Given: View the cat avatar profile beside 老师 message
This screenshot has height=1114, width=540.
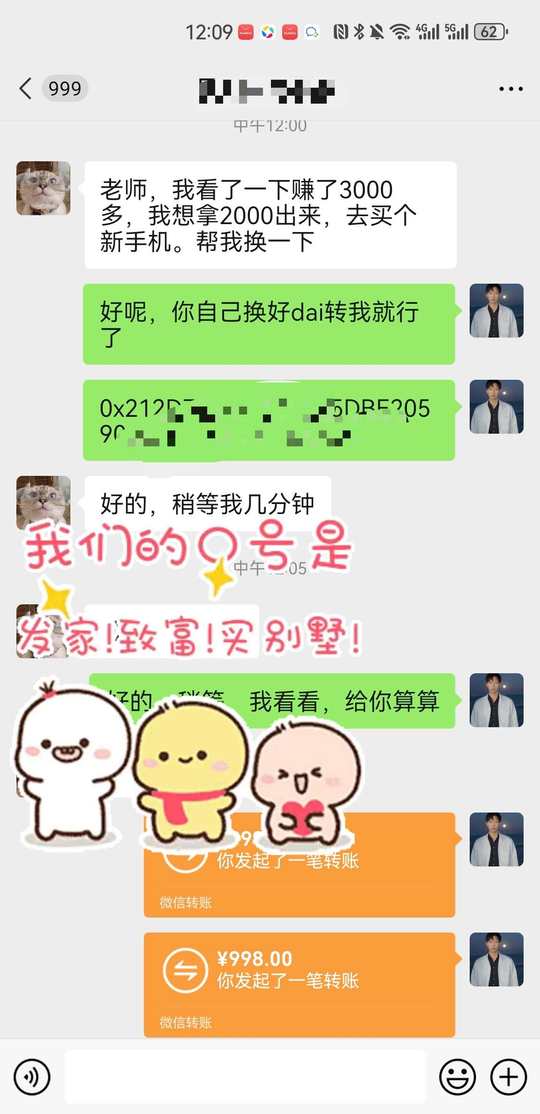Looking at the screenshot, I should (43, 188).
